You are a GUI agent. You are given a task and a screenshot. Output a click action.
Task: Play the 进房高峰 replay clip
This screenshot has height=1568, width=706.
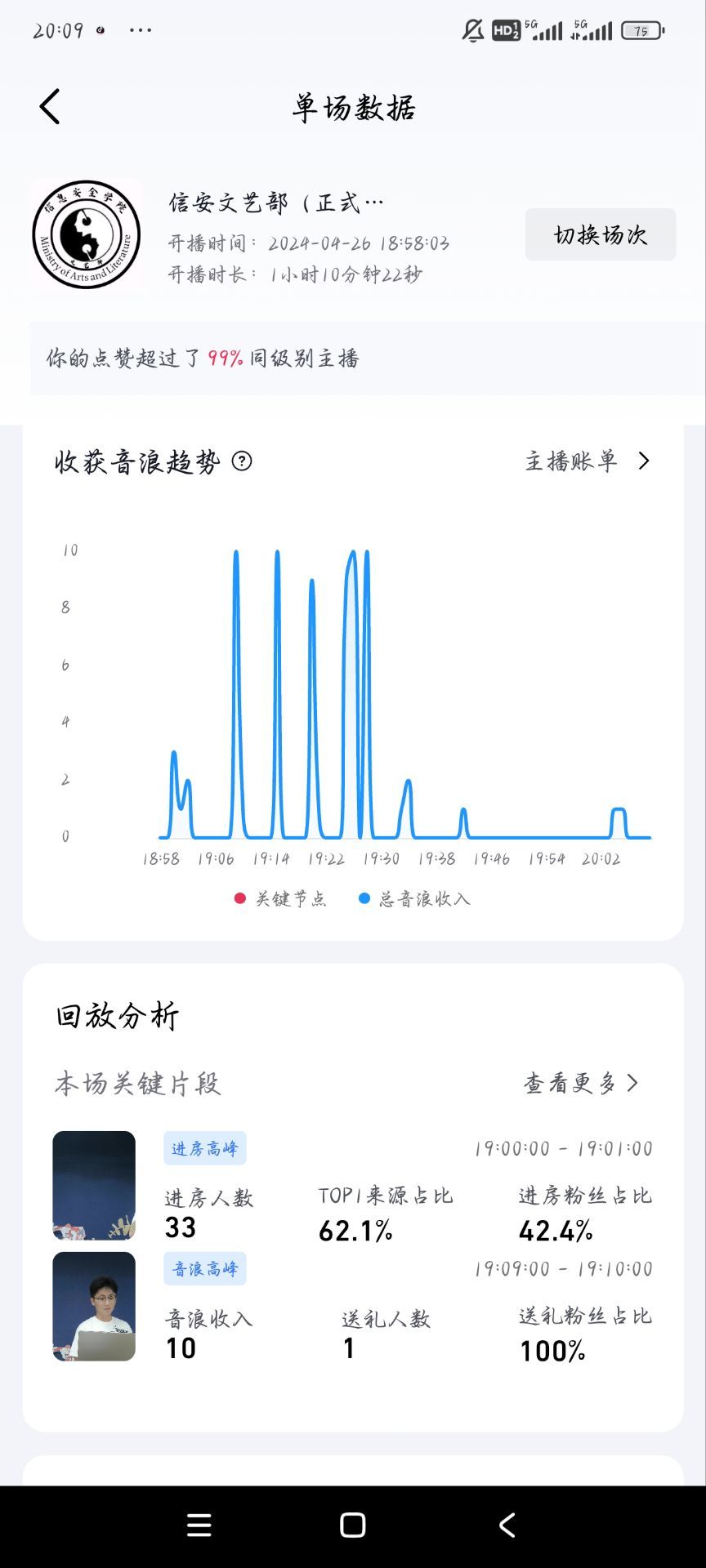point(94,1184)
